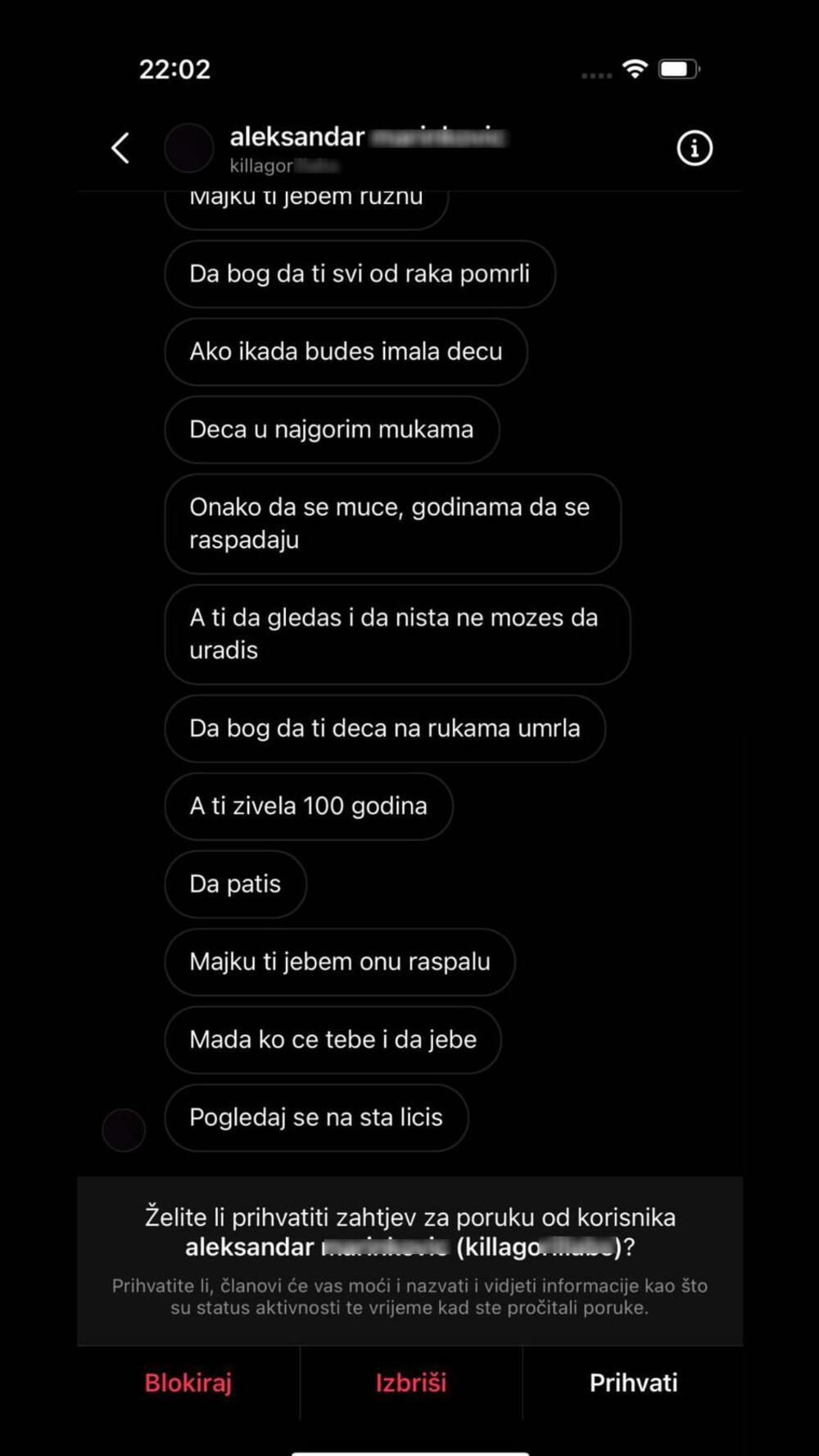The height and width of the screenshot is (1456, 819).
Task: Select the message 'A ti zivela 100 godina'
Action: tap(308, 806)
